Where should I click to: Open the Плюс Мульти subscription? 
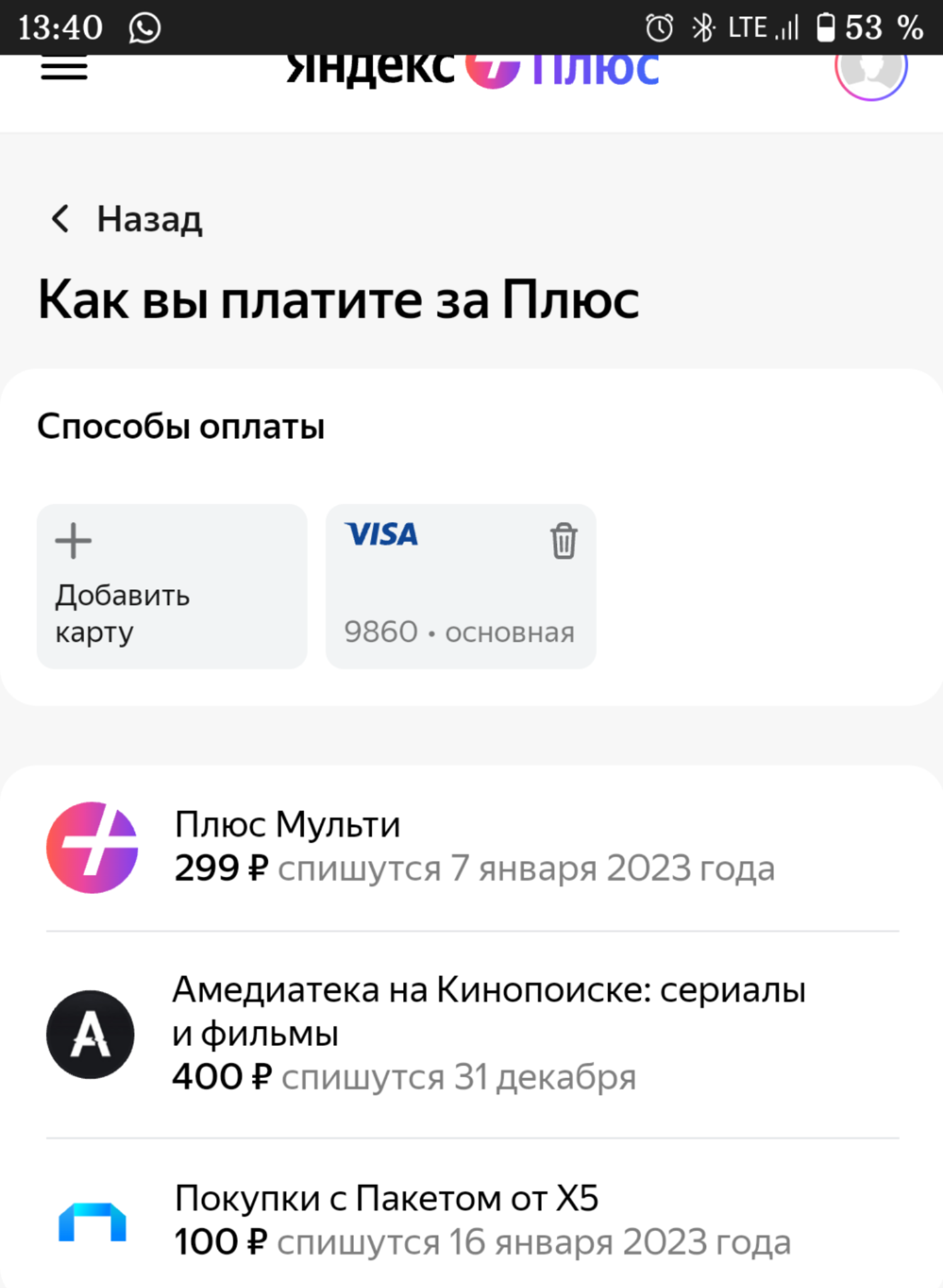tap(472, 847)
